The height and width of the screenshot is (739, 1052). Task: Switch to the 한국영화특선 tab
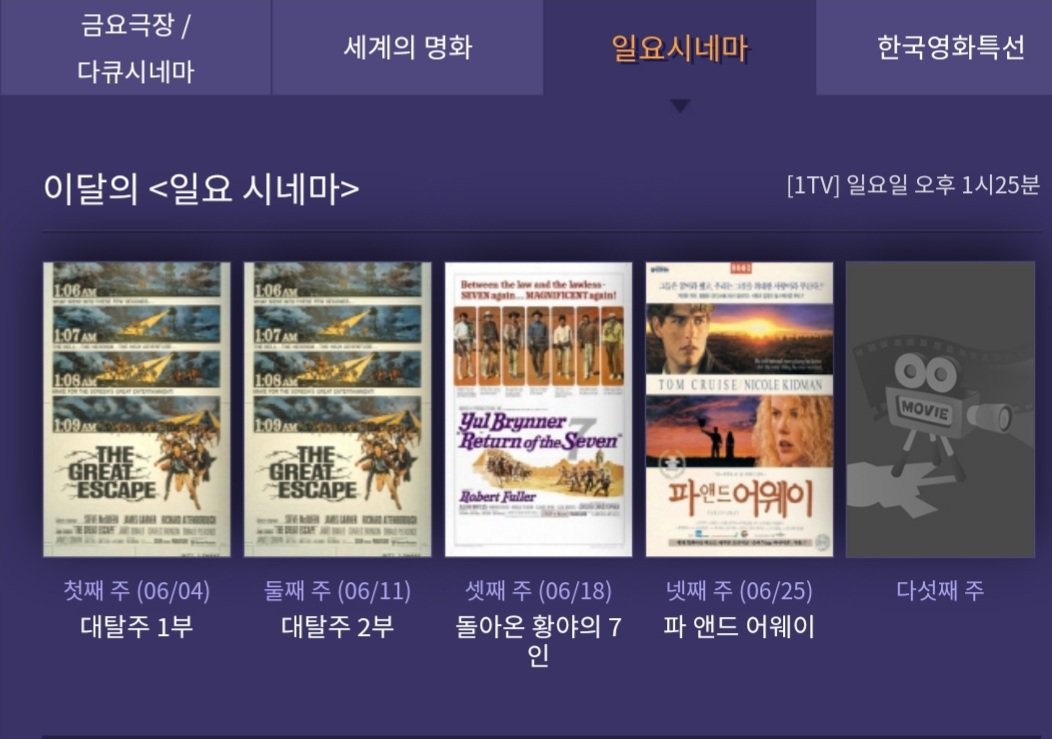950,48
